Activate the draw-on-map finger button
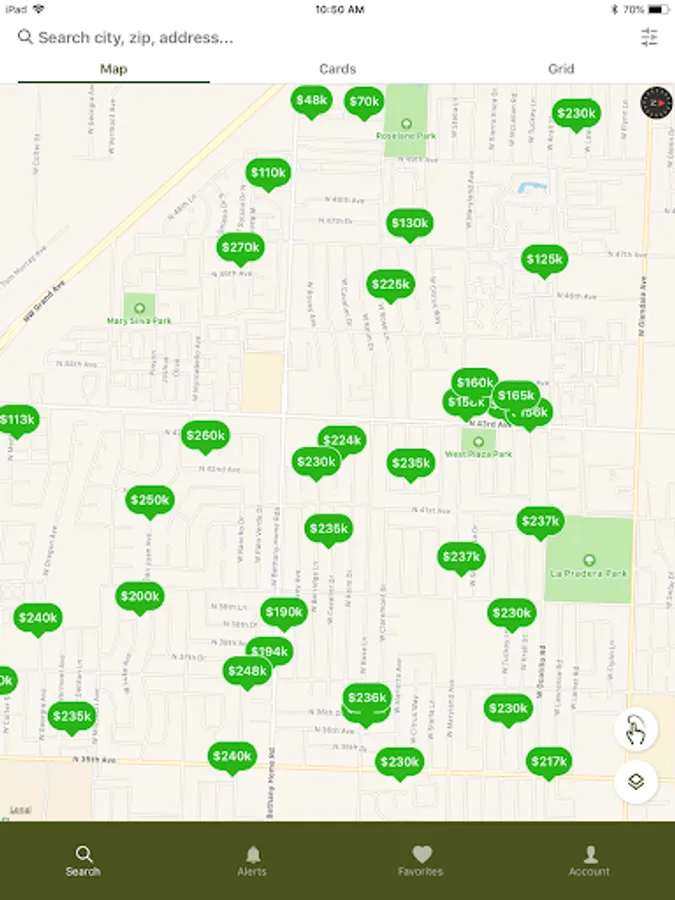Viewport: 675px width, 900px height. click(x=636, y=731)
